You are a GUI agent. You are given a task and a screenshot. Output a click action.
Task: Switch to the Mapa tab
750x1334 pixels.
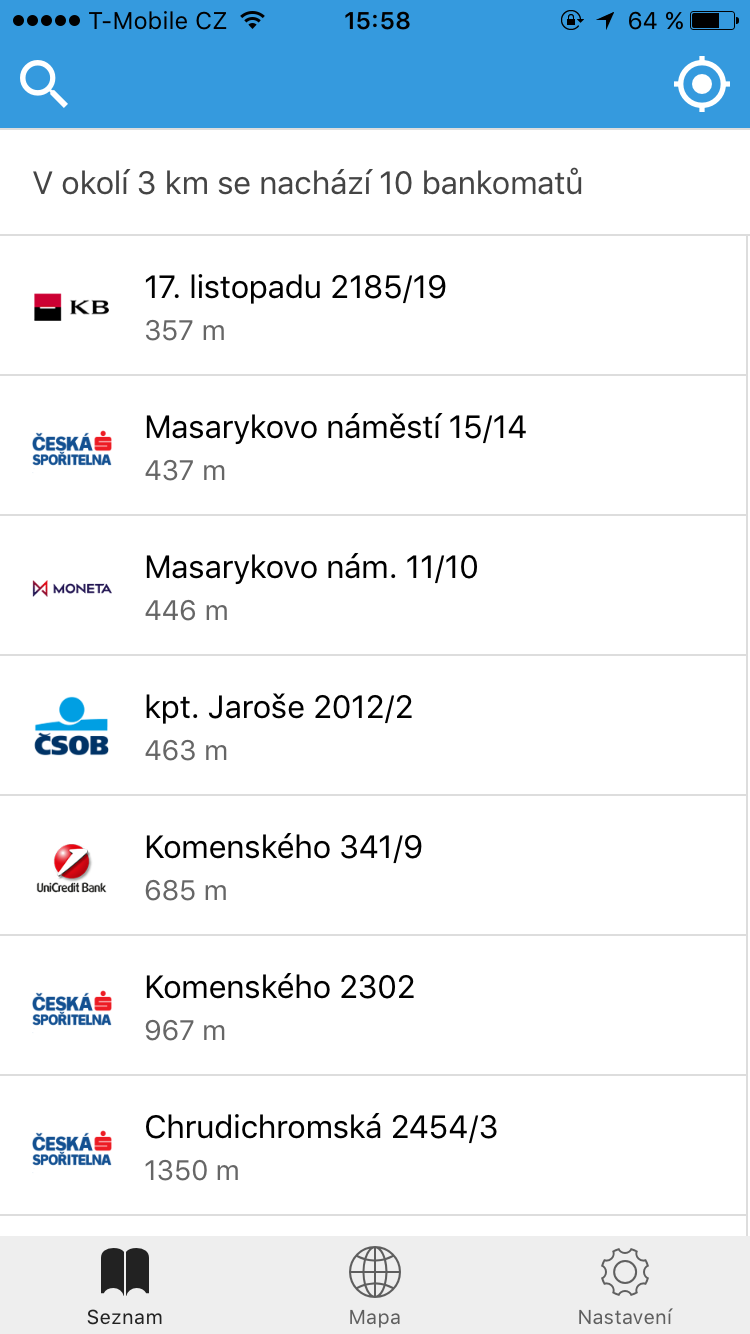click(375, 1286)
